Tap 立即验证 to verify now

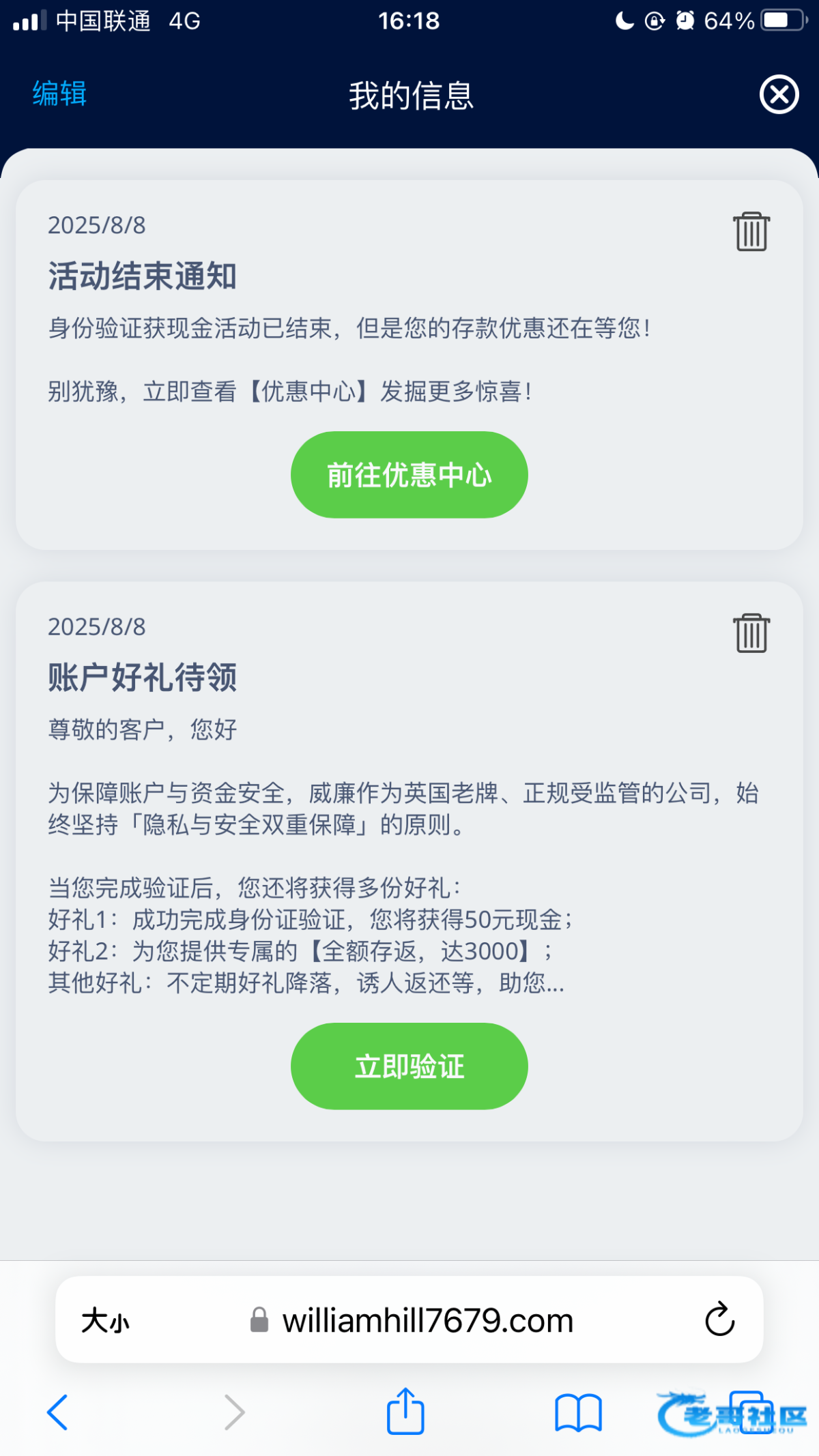coord(409,1066)
